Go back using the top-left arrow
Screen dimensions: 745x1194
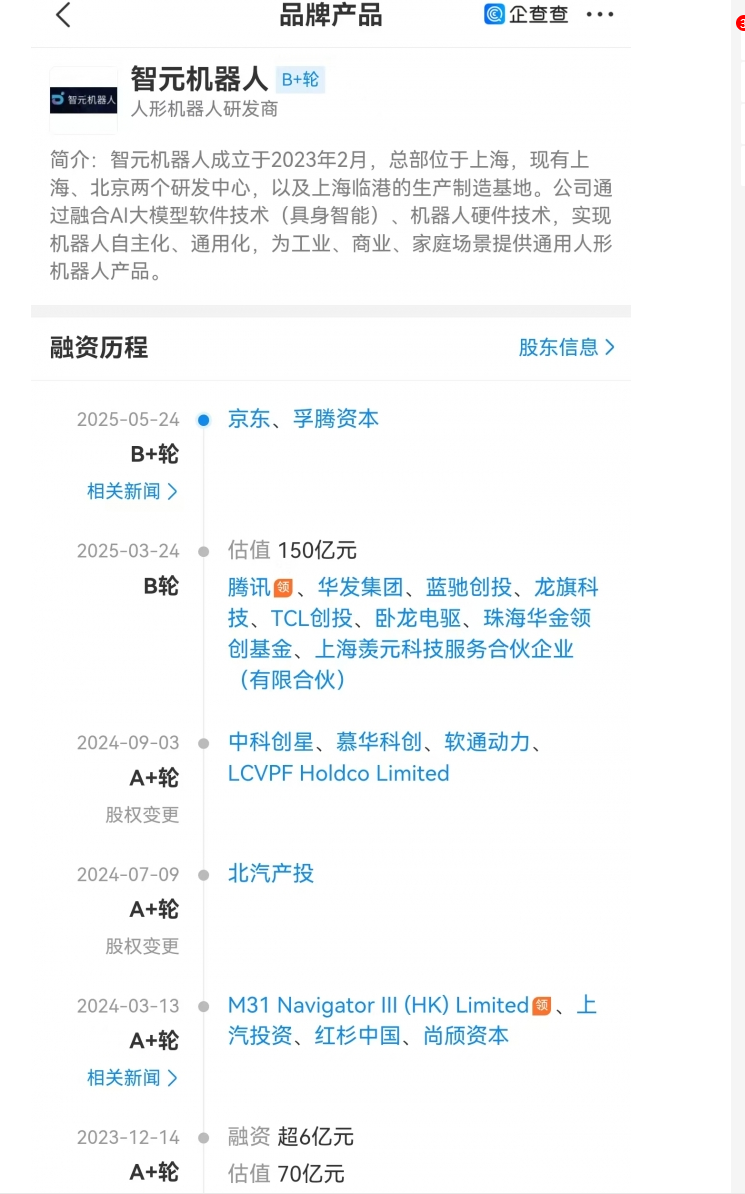click(64, 15)
